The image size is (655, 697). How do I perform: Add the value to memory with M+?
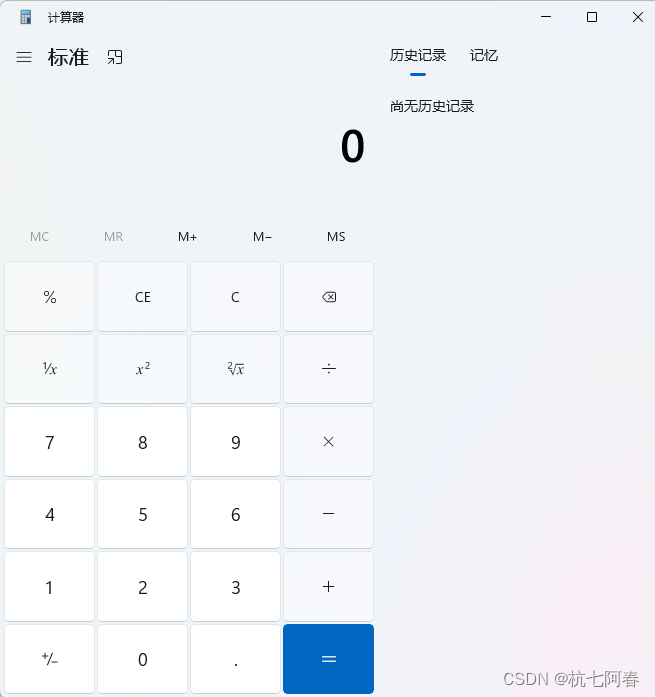point(187,237)
